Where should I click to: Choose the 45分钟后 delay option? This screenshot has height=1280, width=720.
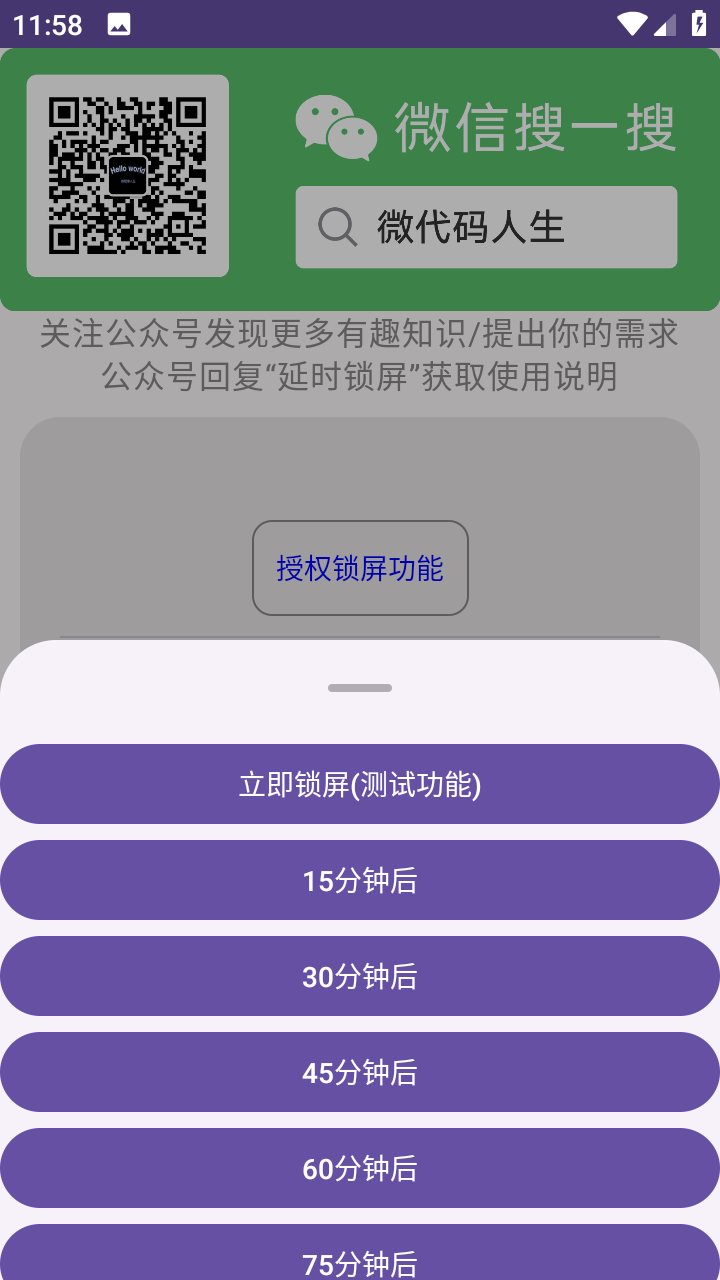(x=360, y=1071)
